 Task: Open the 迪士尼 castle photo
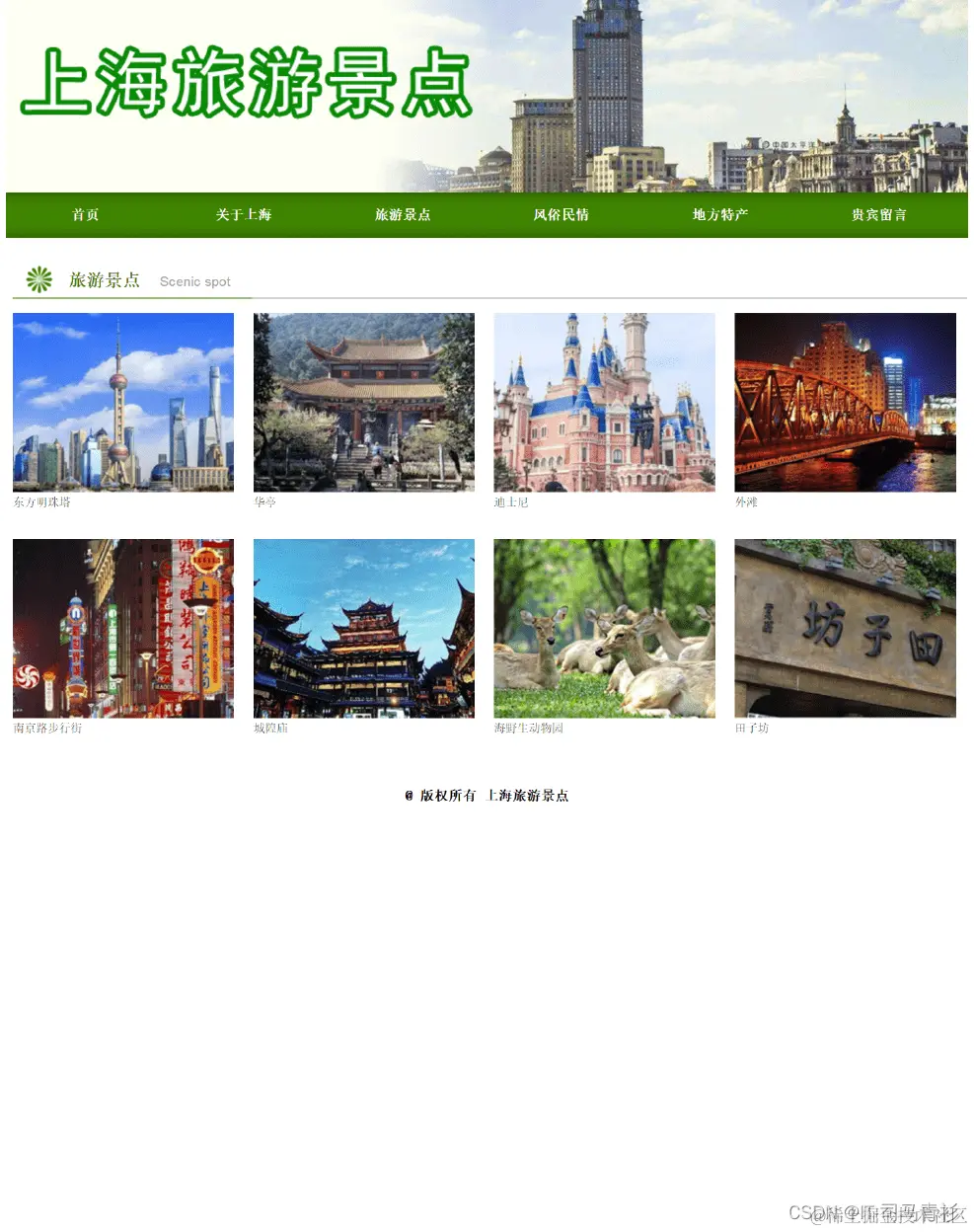(x=604, y=402)
